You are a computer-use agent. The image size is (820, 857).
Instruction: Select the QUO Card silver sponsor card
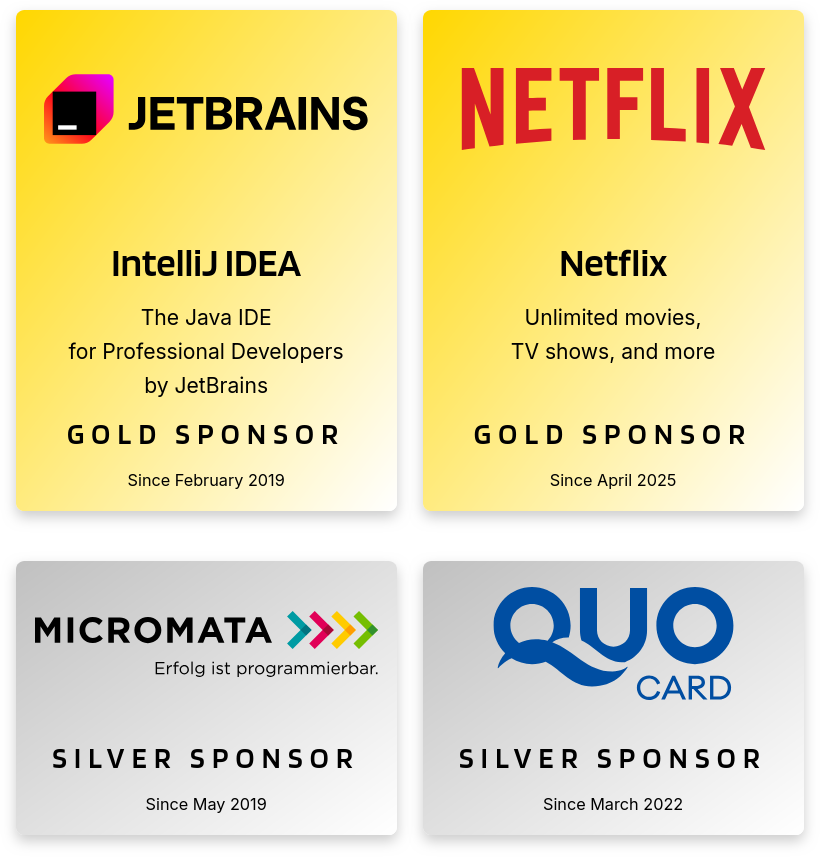coord(613,697)
